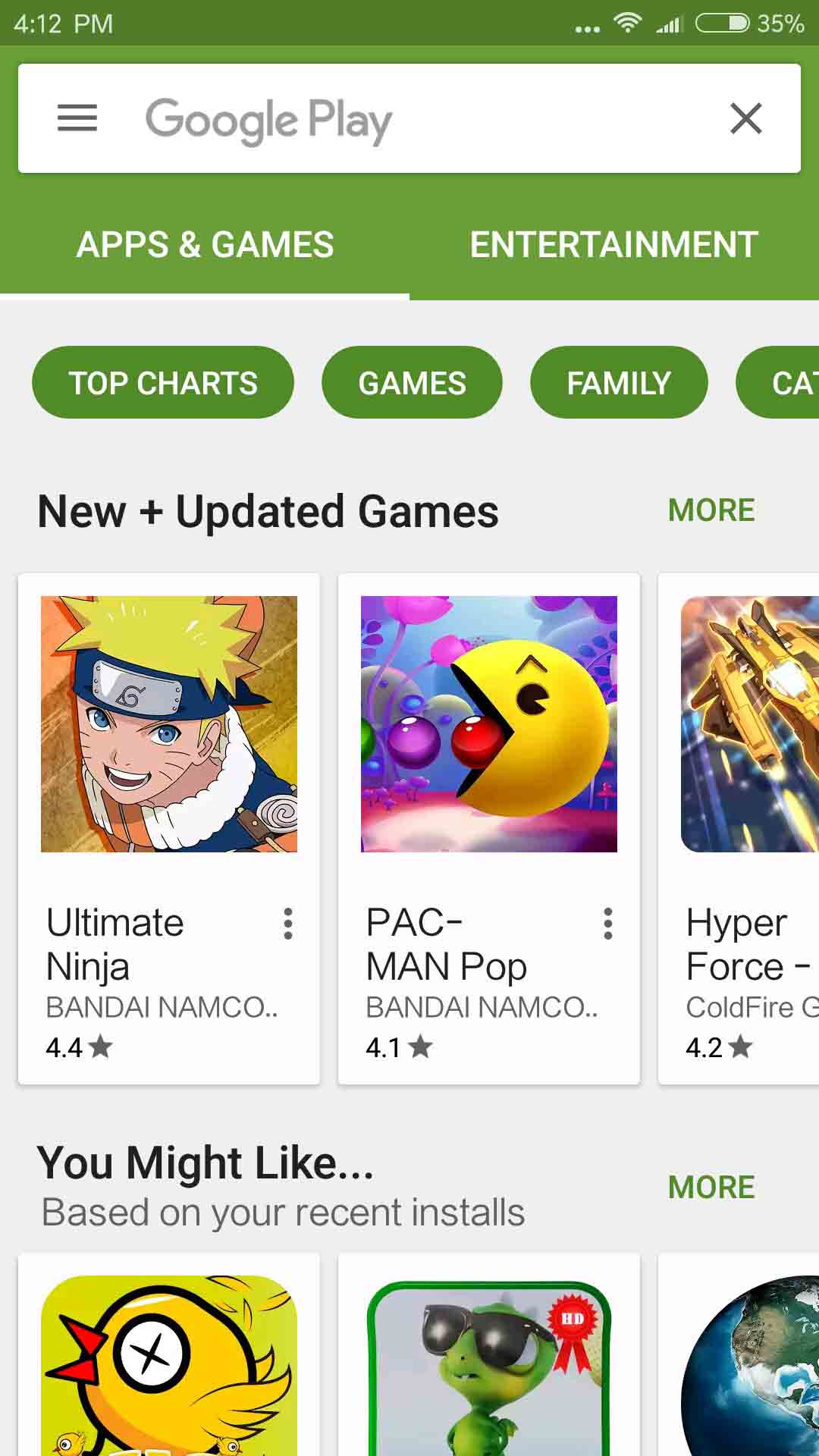819x1456 pixels.
Task: Open the green dinosaur with sunglasses app
Action: pyautogui.click(x=488, y=1365)
